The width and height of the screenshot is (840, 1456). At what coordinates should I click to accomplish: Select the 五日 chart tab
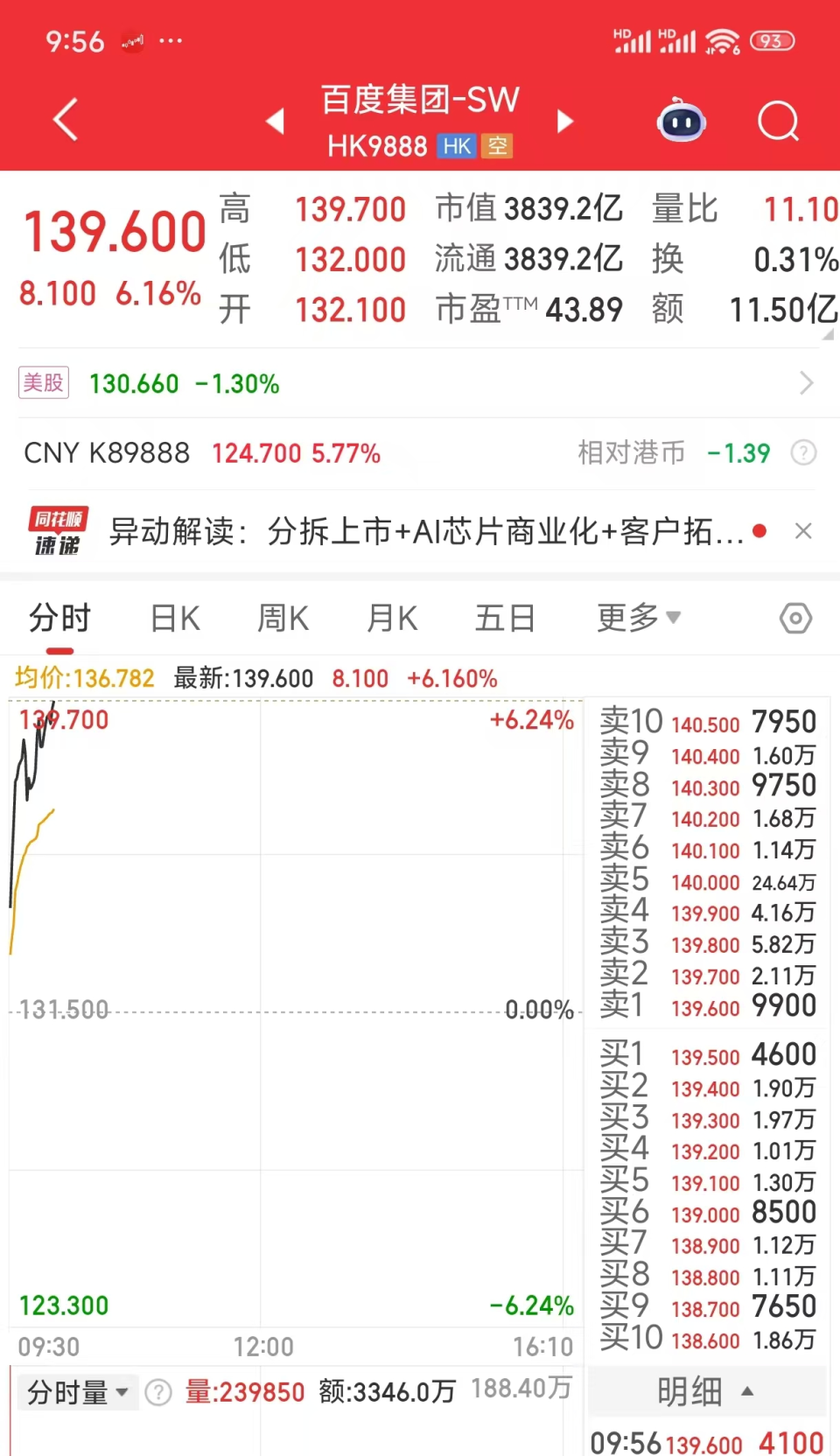point(505,618)
